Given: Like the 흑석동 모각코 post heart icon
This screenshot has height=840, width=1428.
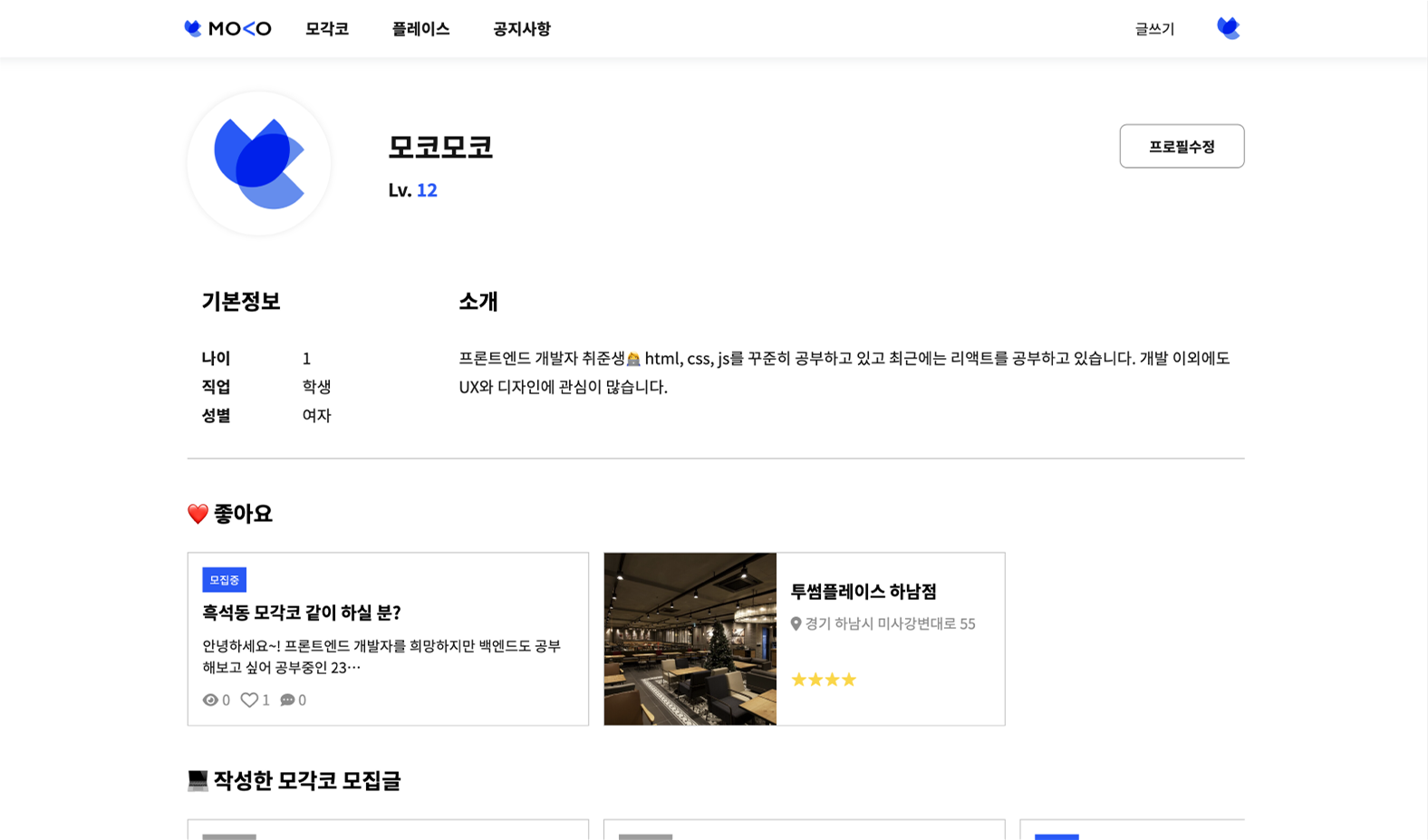Looking at the screenshot, I should pyautogui.click(x=249, y=700).
